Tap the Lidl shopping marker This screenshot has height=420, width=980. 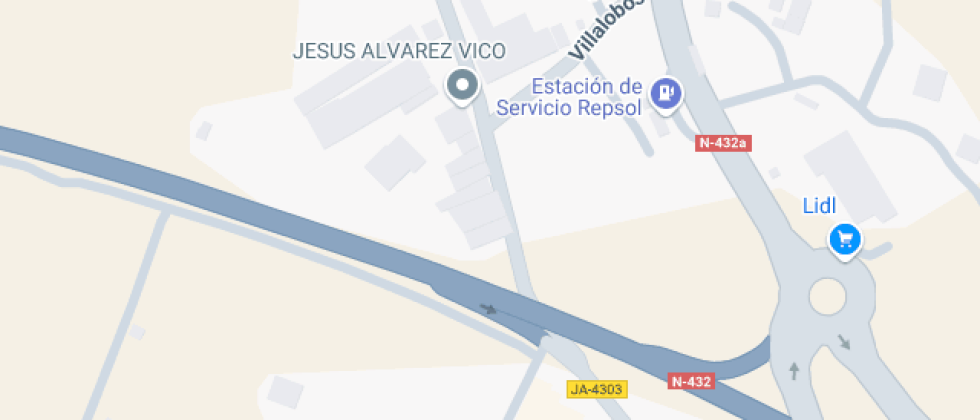tap(846, 240)
